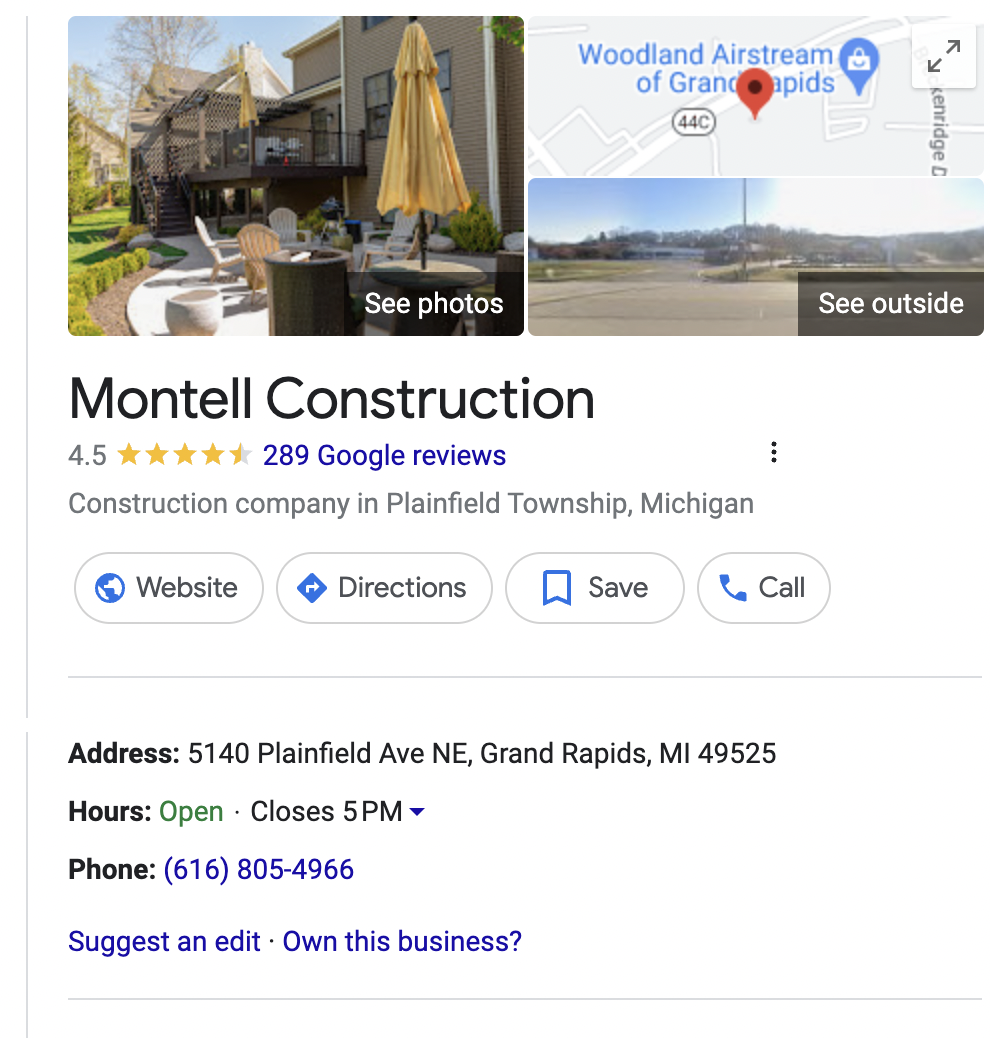990x1038 pixels.
Task: Visit the business Website
Action: (168, 588)
